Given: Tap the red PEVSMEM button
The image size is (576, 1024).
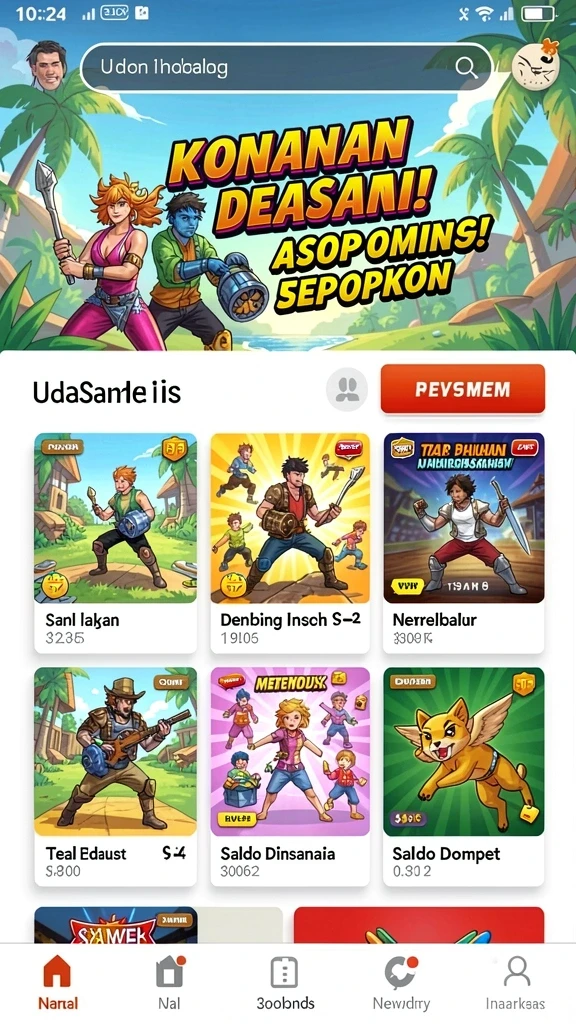Looking at the screenshot, I should (462, 389).
